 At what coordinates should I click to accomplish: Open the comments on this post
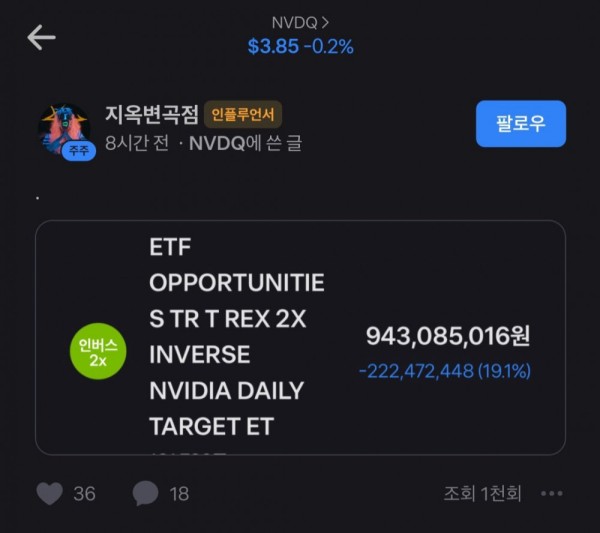point(146,493)
